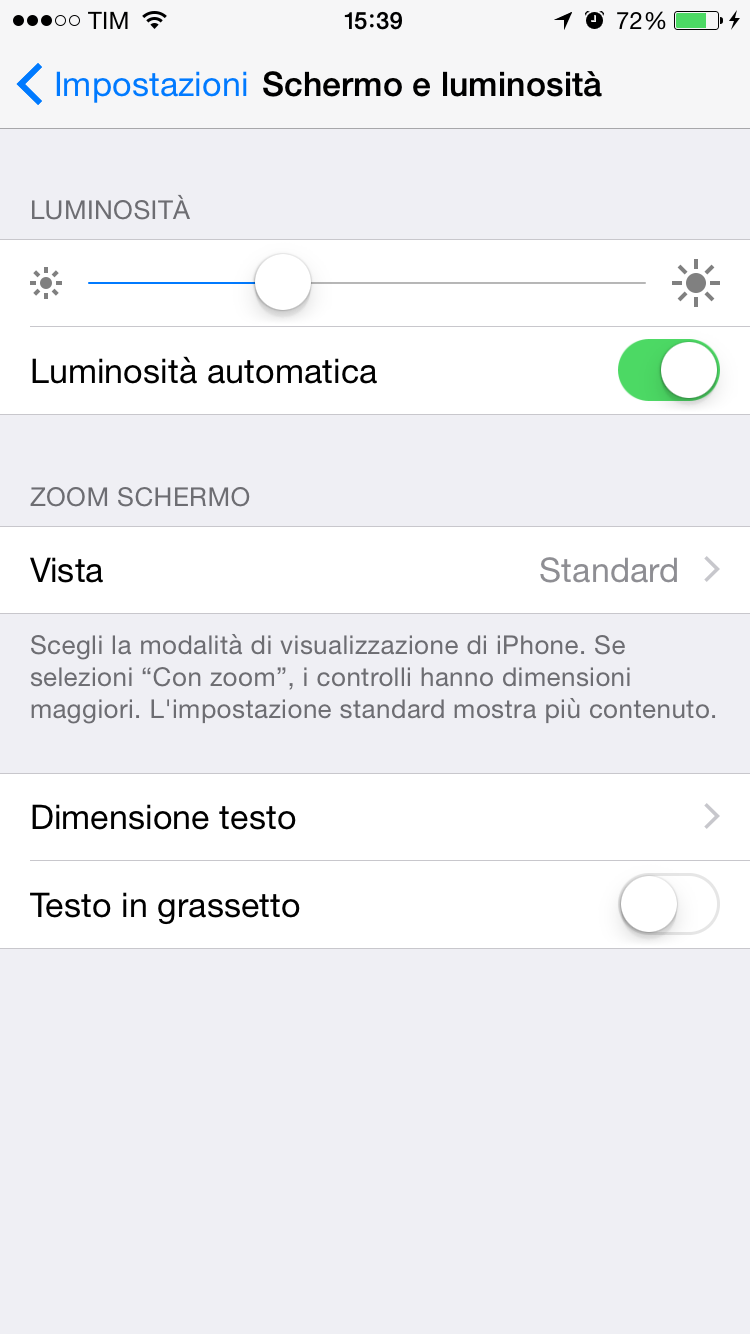Tap the brightness slider knob
Image resolution: width=750 pixels, height=1334 pixels.
point(283,283)
